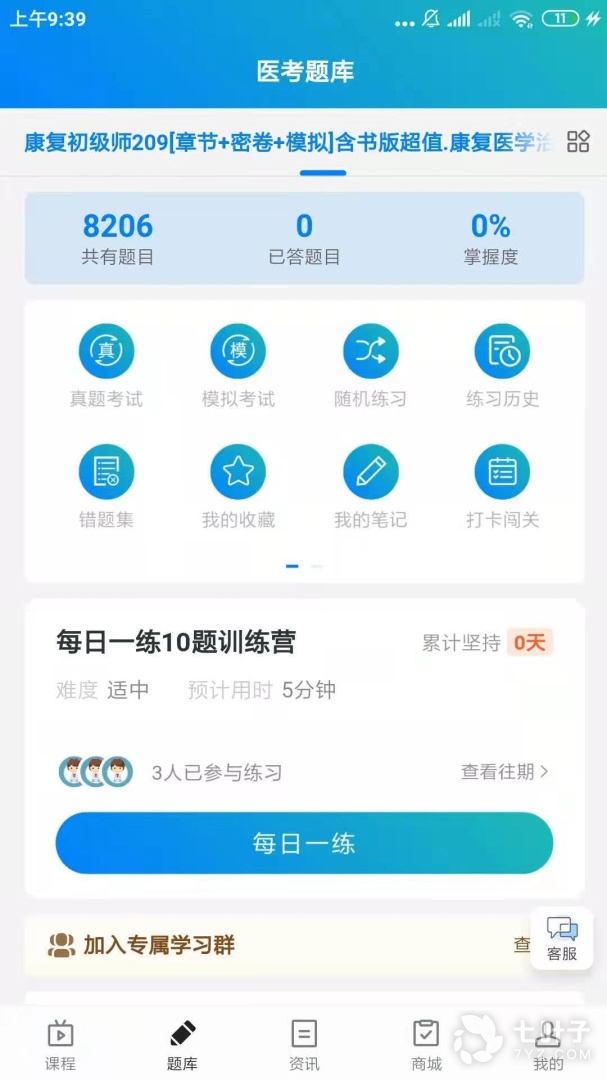The height and width of the screenshot is (1080, 607).
Task: Join the 加入专属学习群 study group
Action: tap(160, 945)
